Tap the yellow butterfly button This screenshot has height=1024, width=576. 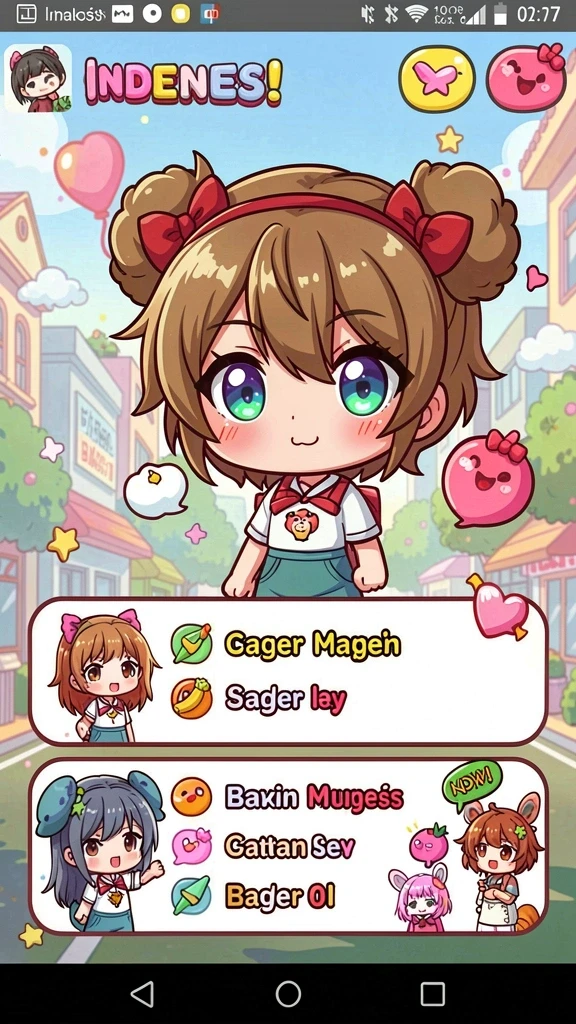pyautogui.click(x=437, y=79)
